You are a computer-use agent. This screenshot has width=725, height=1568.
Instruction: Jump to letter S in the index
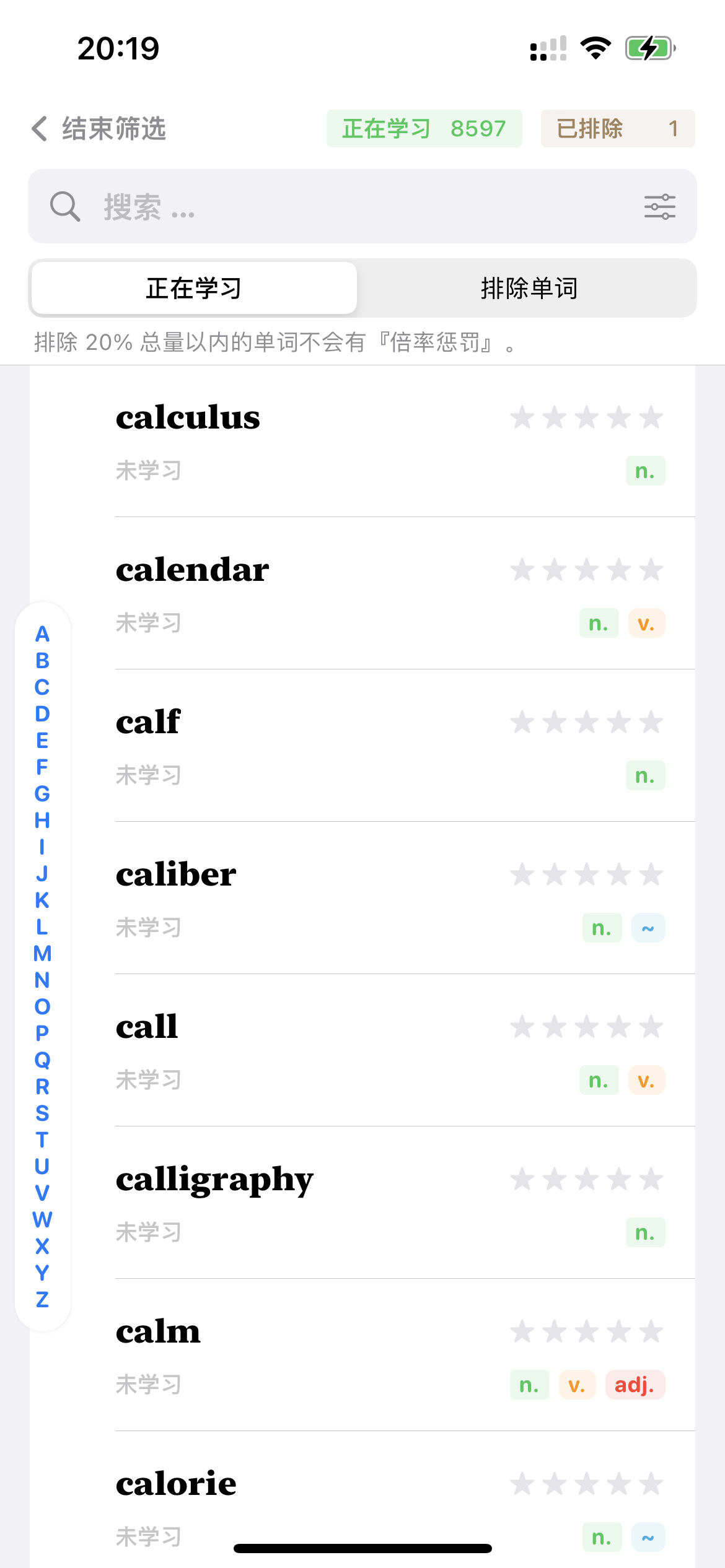coord(42,1113)
